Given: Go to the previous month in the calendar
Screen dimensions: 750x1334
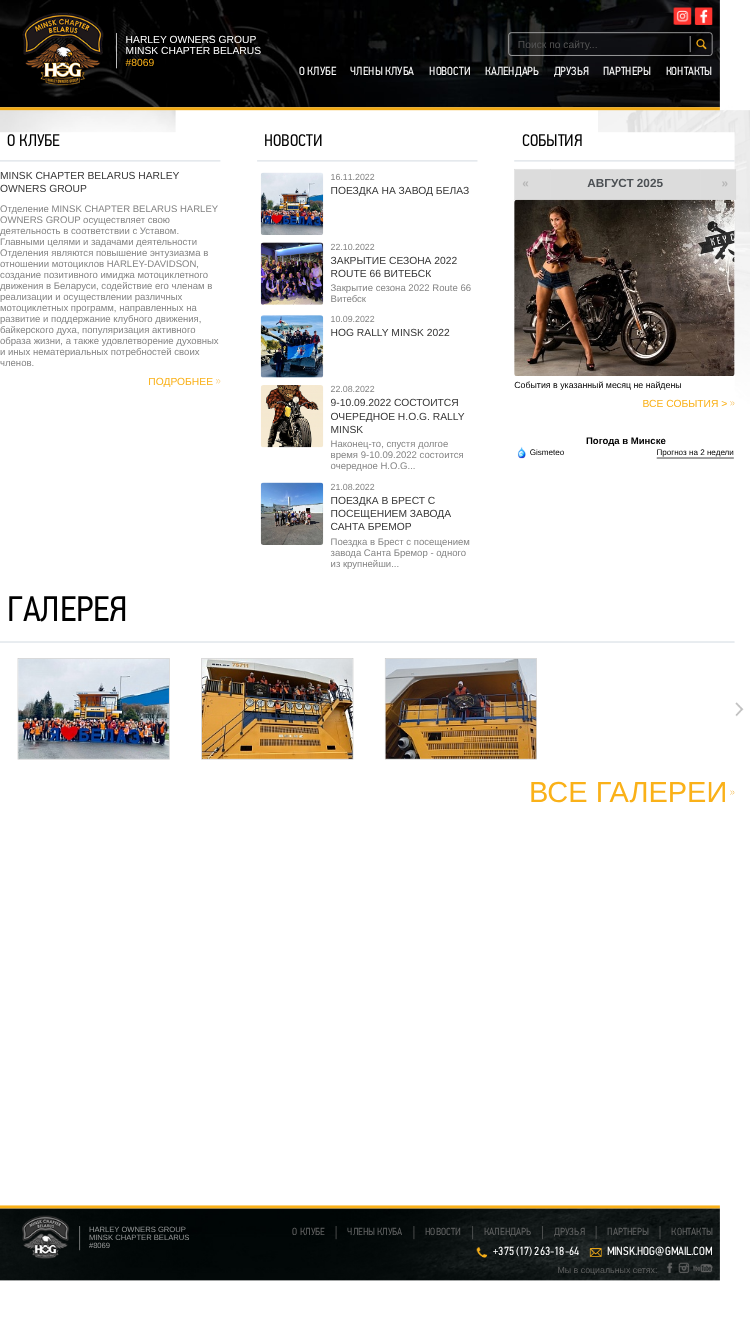Looking at the screenshot, I should 525,183.
